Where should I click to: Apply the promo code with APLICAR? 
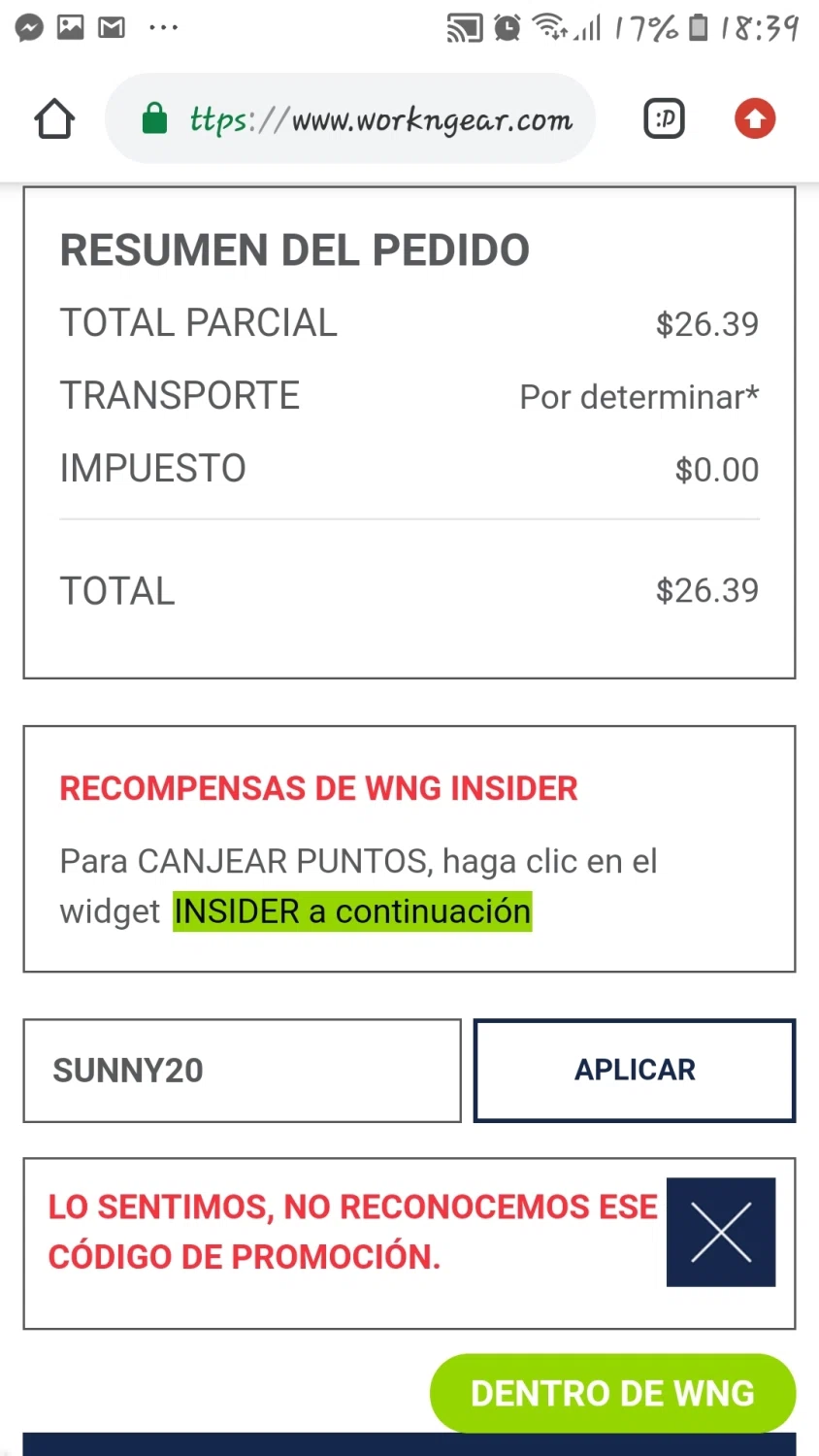pos(635,1071)
